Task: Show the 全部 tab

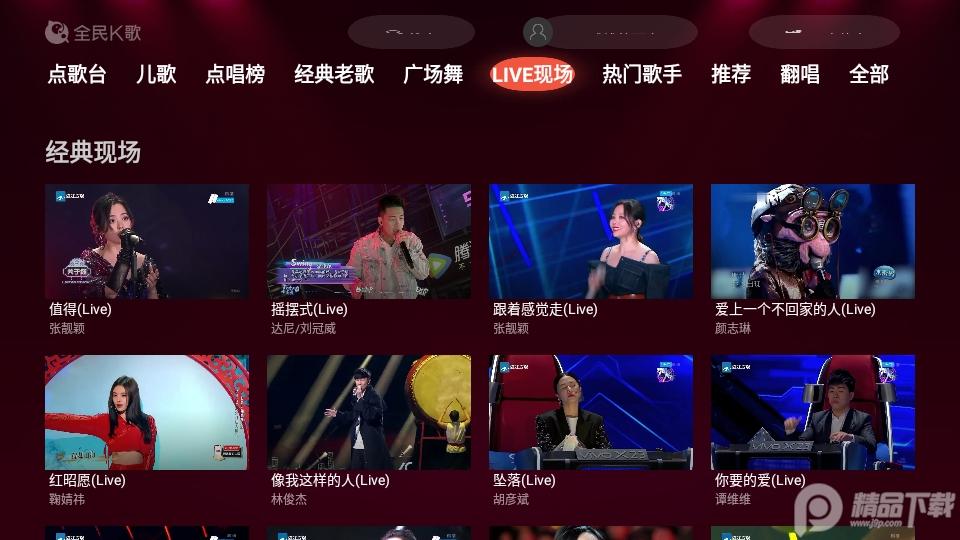Action: [869, 74]
